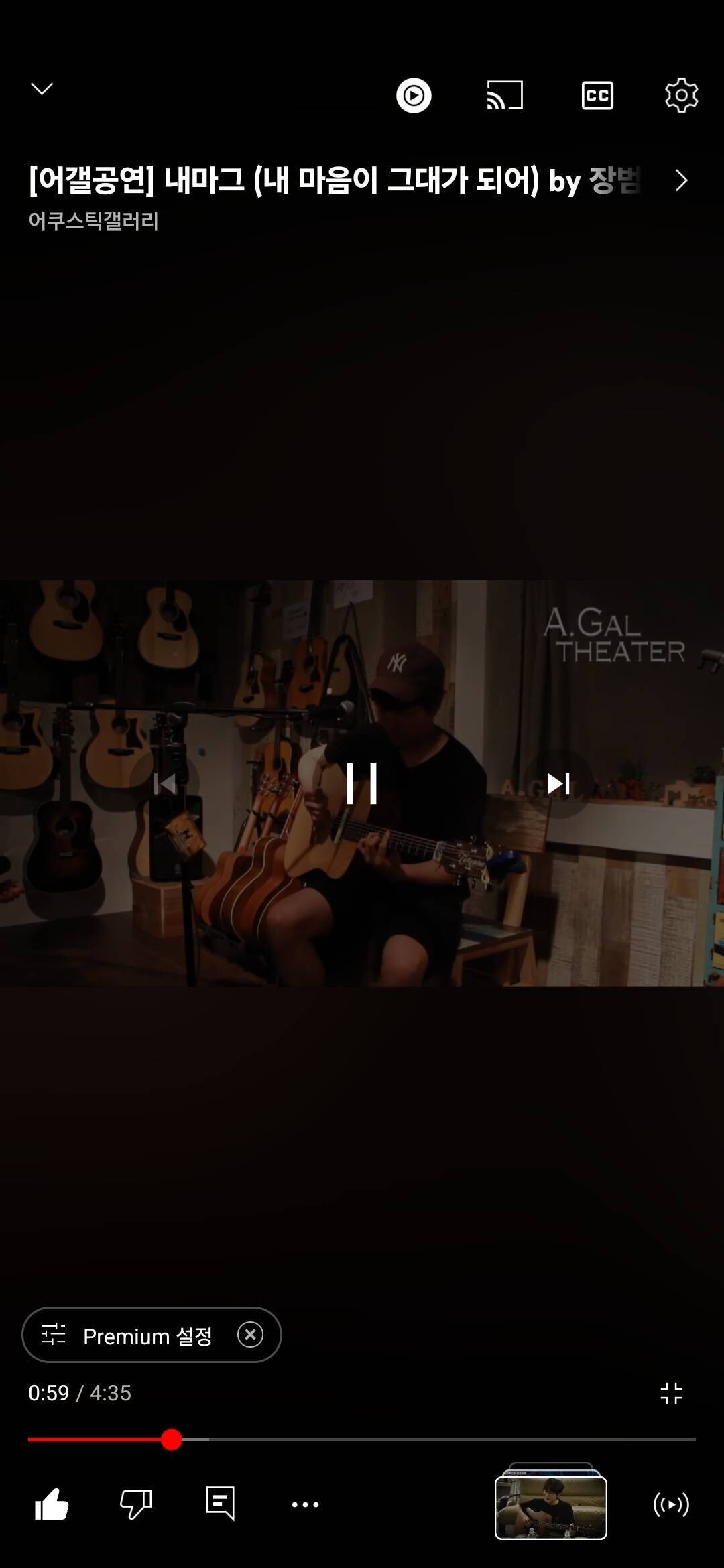Viewport: 724px width, 1568px height.
Task: Open the more options menu
Action: click(305, 1504)
